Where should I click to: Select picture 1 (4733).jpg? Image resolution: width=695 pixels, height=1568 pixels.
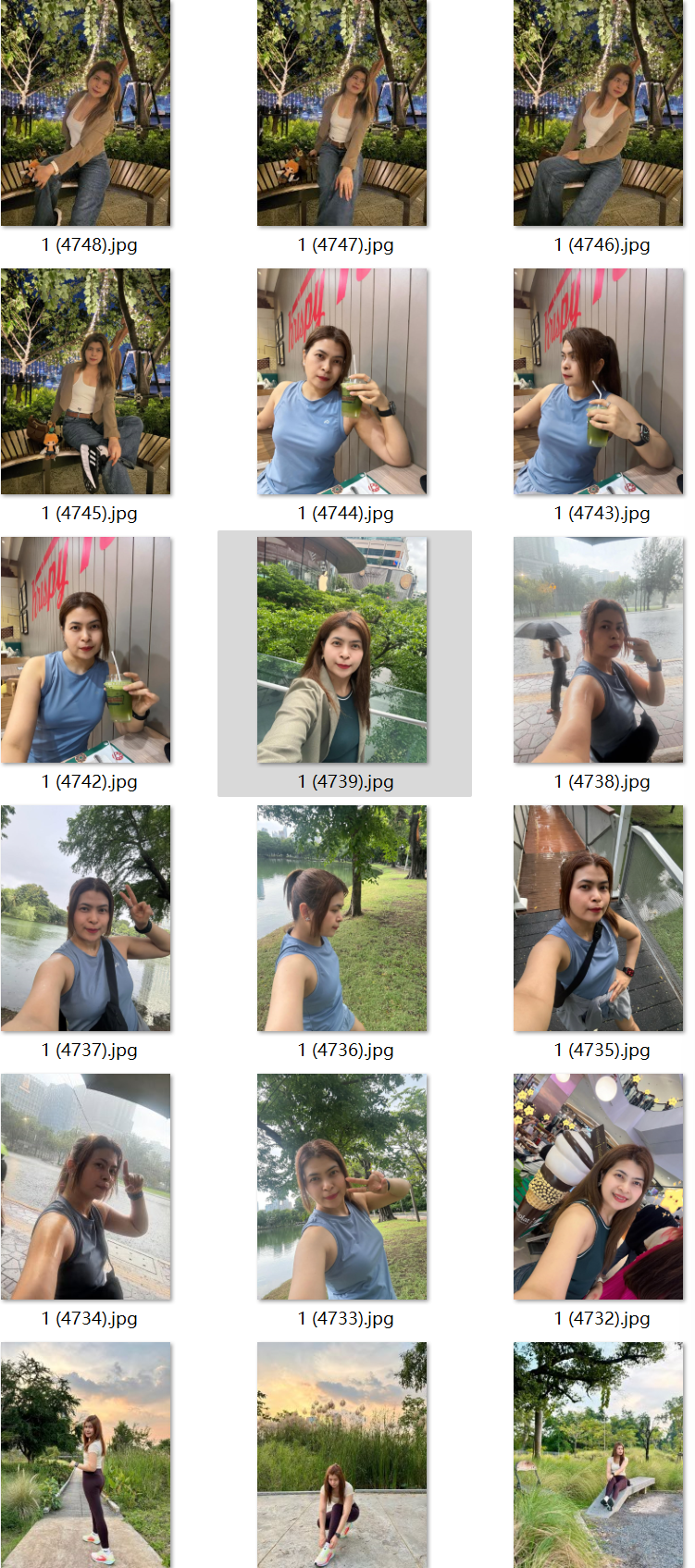(342, 1187)
